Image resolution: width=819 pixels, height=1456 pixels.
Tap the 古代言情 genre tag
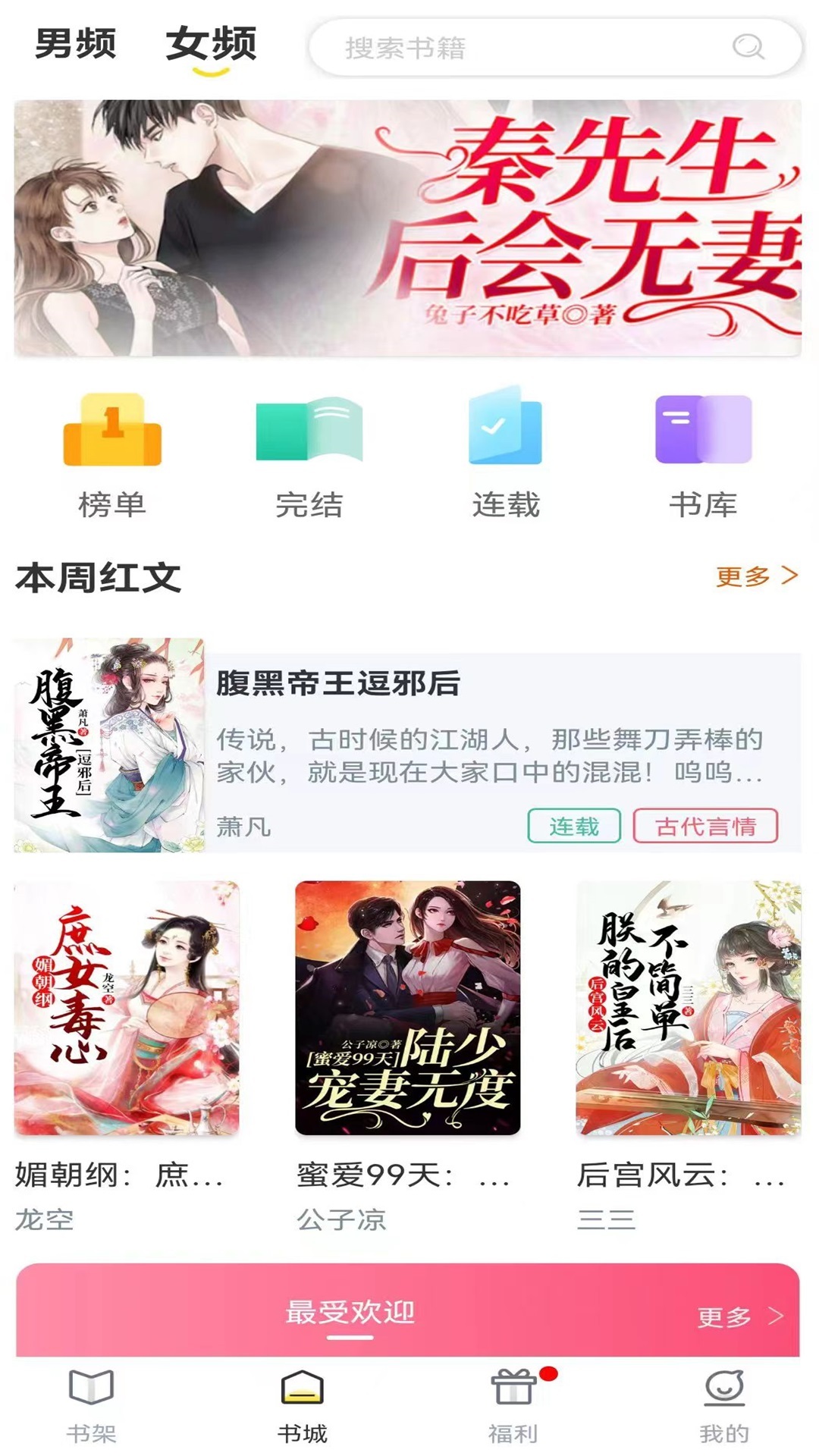[x=705, y=826]
